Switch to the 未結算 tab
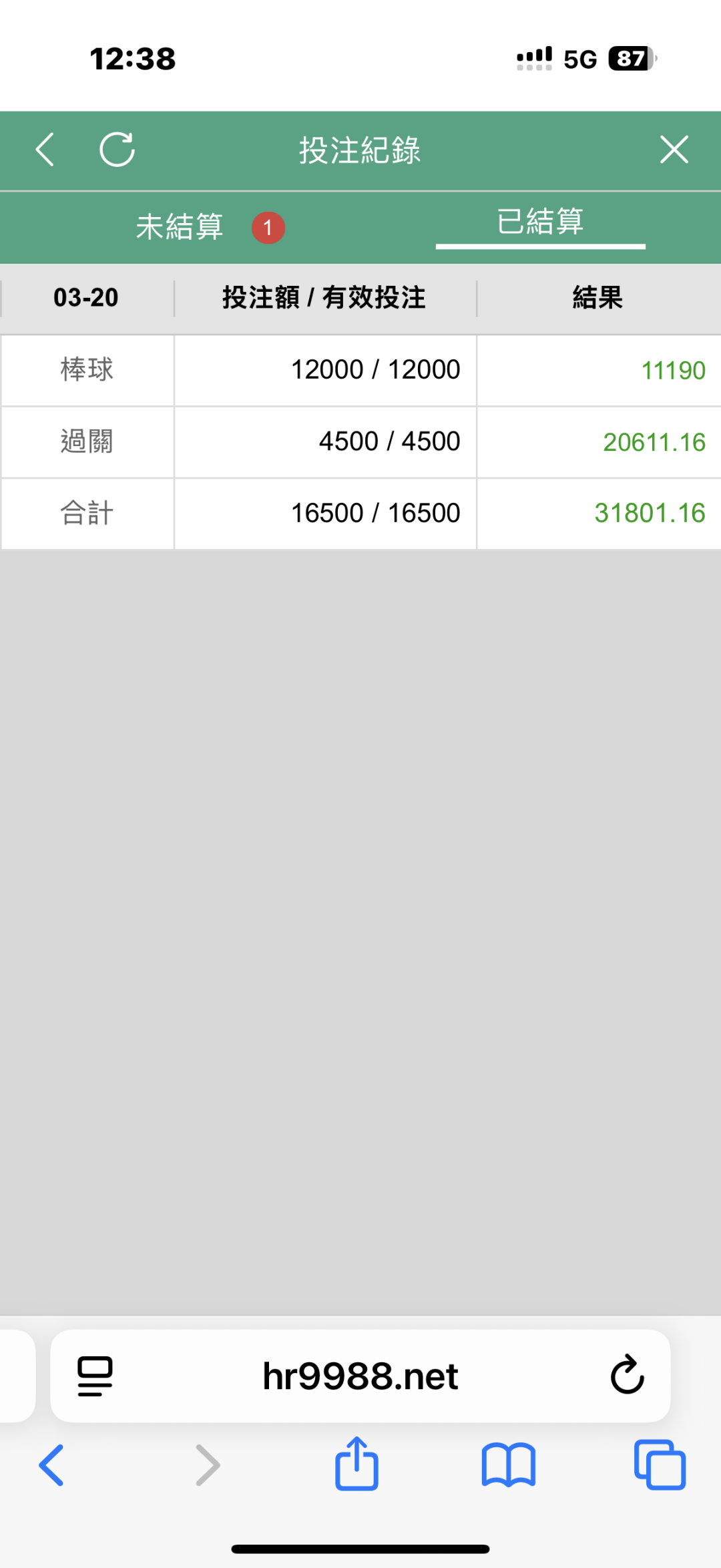Screen dimensions: 721x1568 [x=180, y=227]
